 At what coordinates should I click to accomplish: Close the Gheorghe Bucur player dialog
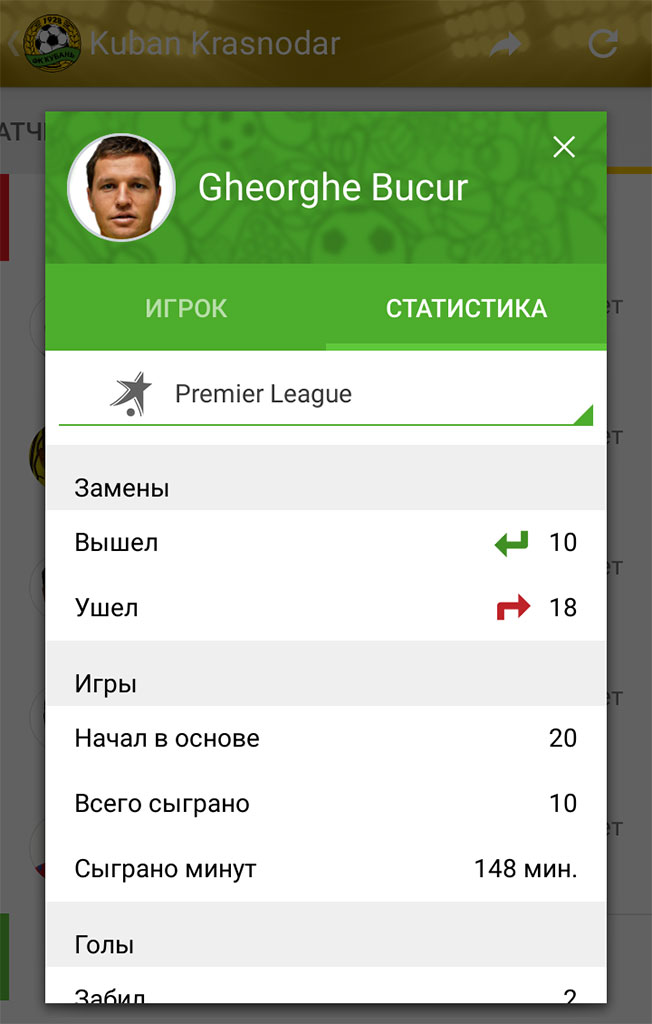click(x=564, y=147)
